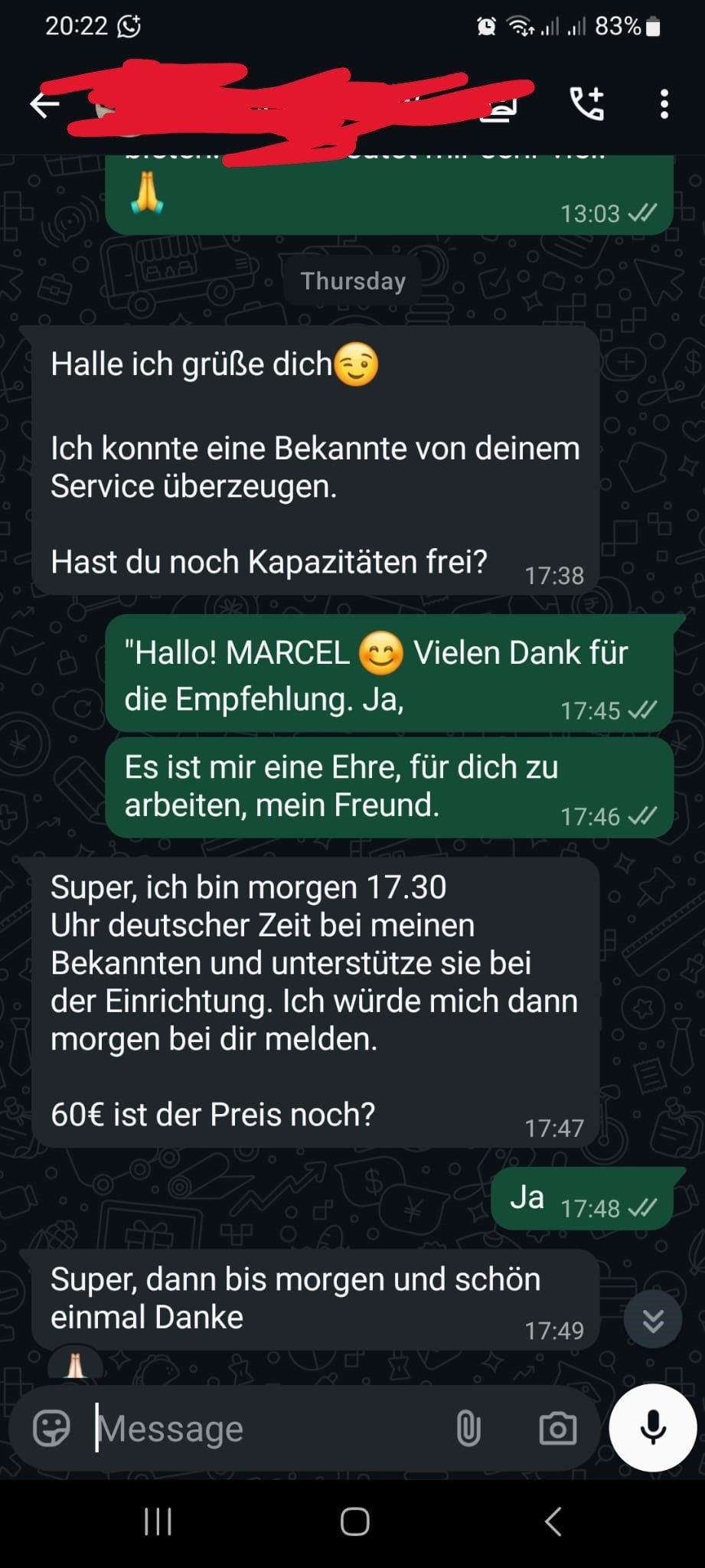Start a voice call with this contact

click(x=587, y=103)
